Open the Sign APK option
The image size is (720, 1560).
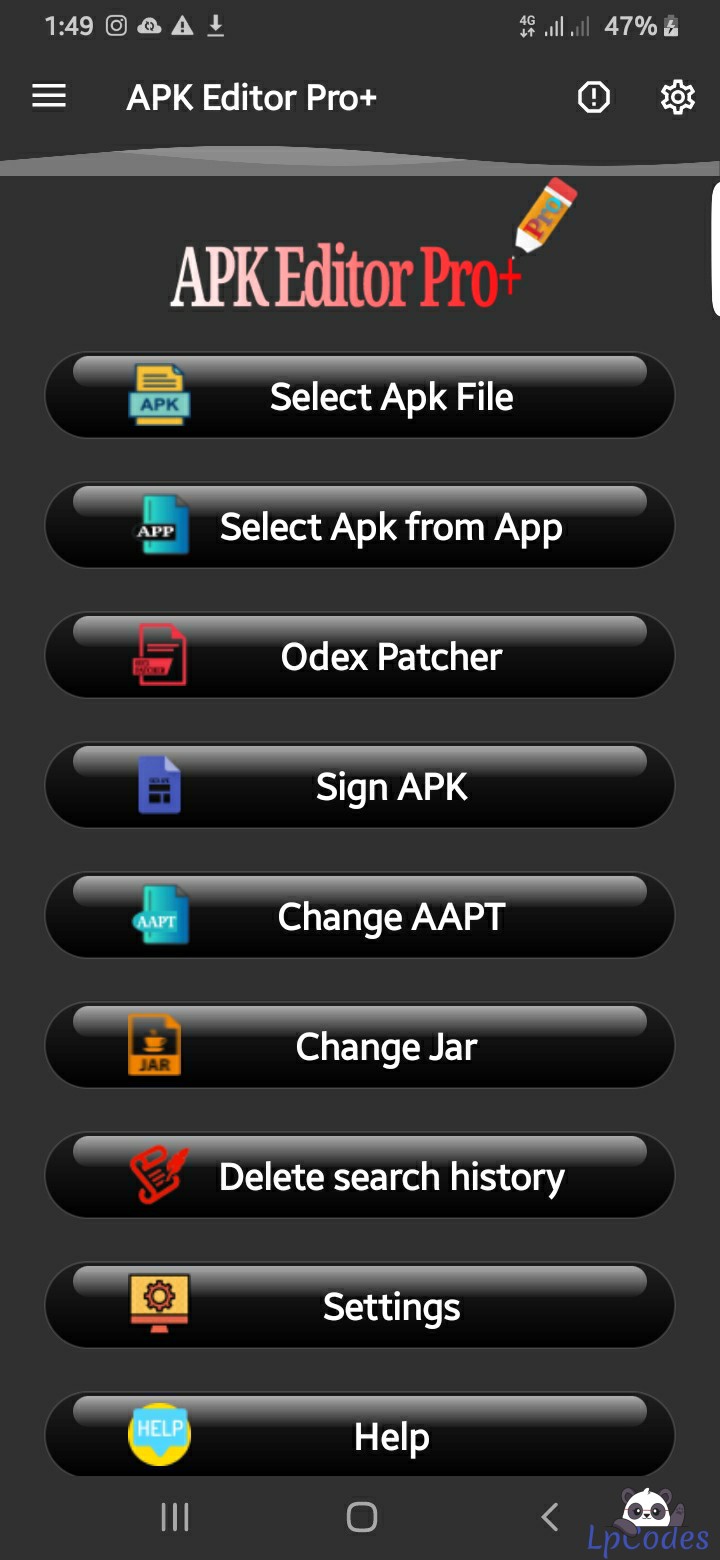coord(360,787)
